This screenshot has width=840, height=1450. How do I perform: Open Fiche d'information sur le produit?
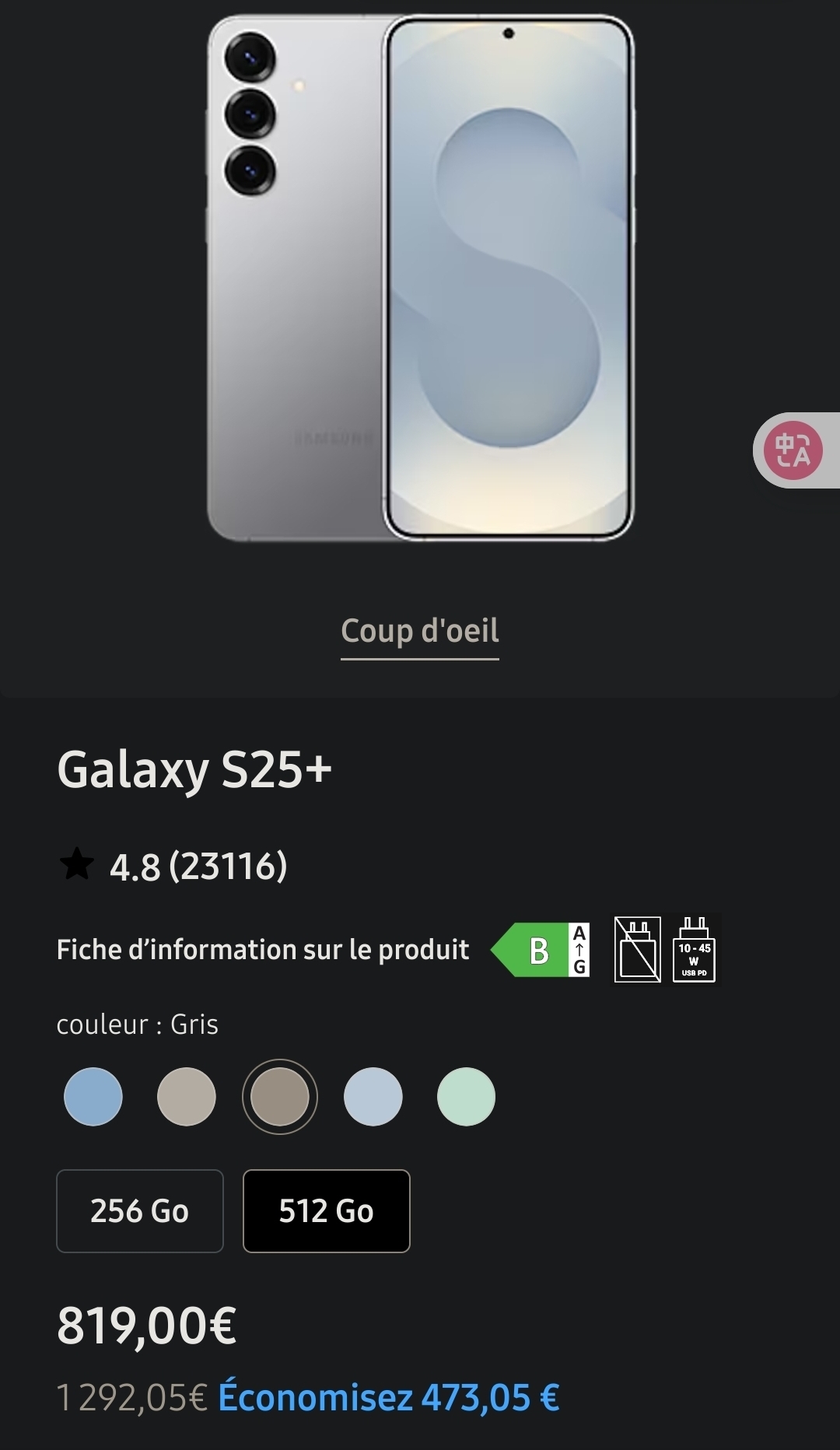(263, 950)
